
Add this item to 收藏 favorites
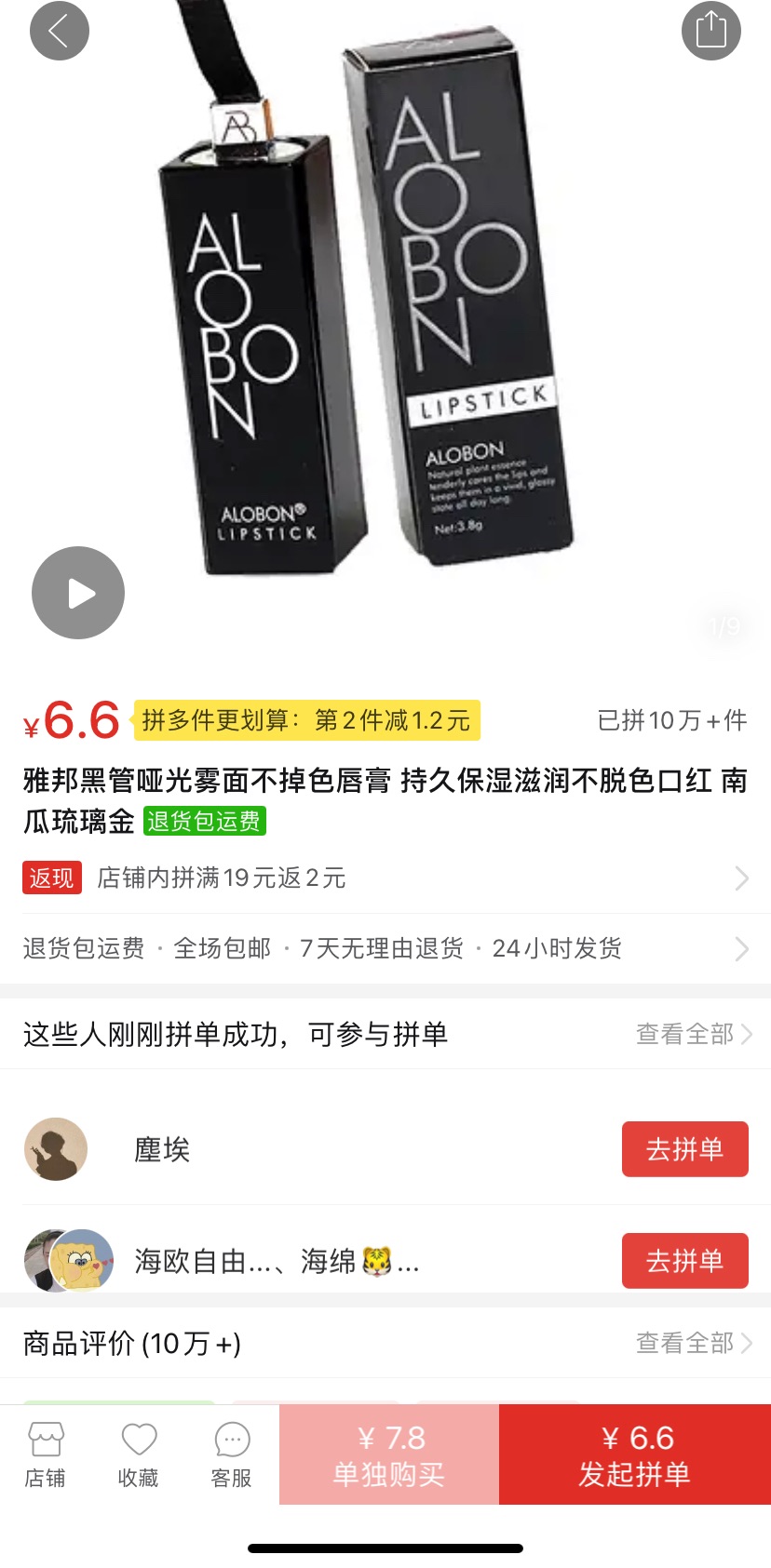[139, 1454]
